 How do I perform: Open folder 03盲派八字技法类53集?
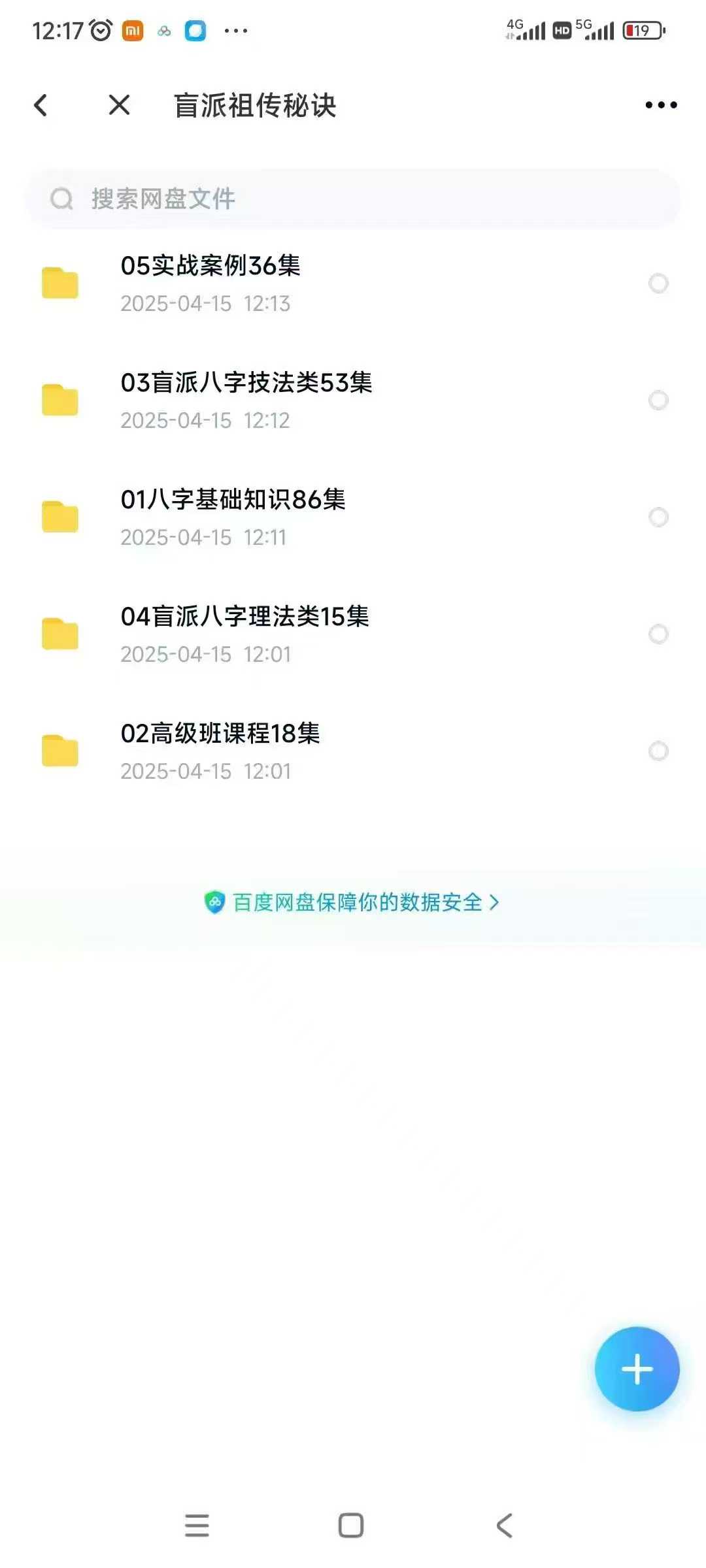click(x=353, y=400)
